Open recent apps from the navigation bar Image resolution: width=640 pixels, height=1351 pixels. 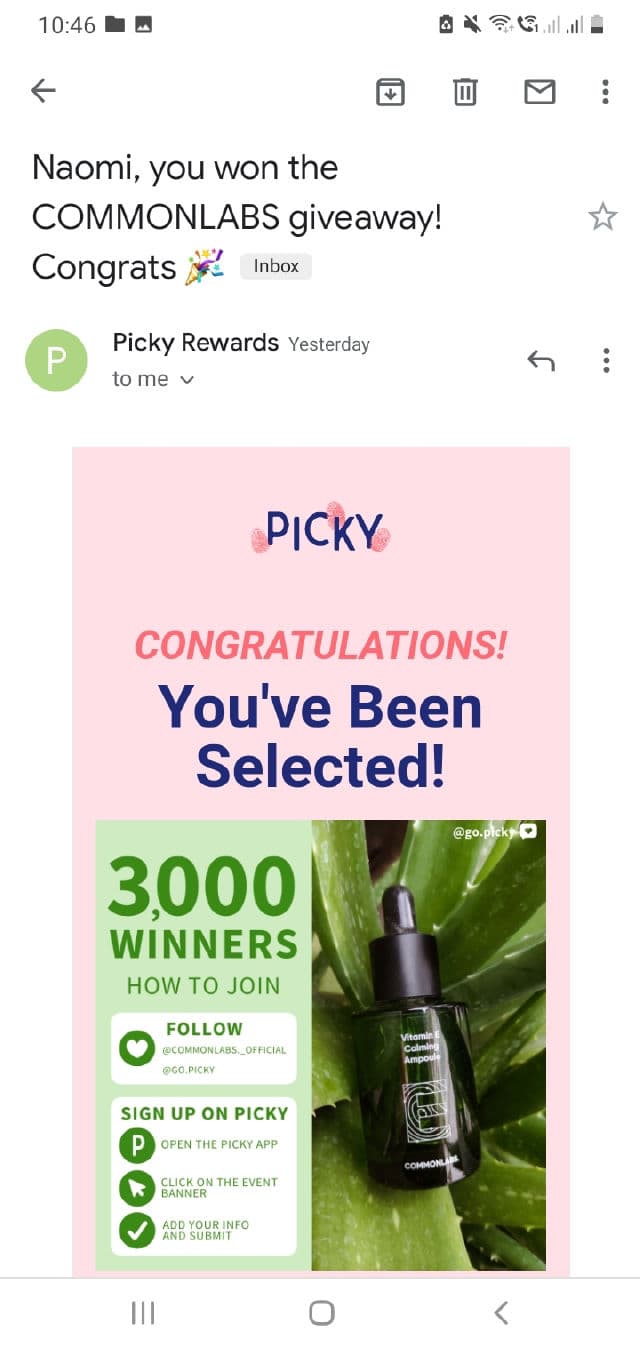coord(143,1313)
